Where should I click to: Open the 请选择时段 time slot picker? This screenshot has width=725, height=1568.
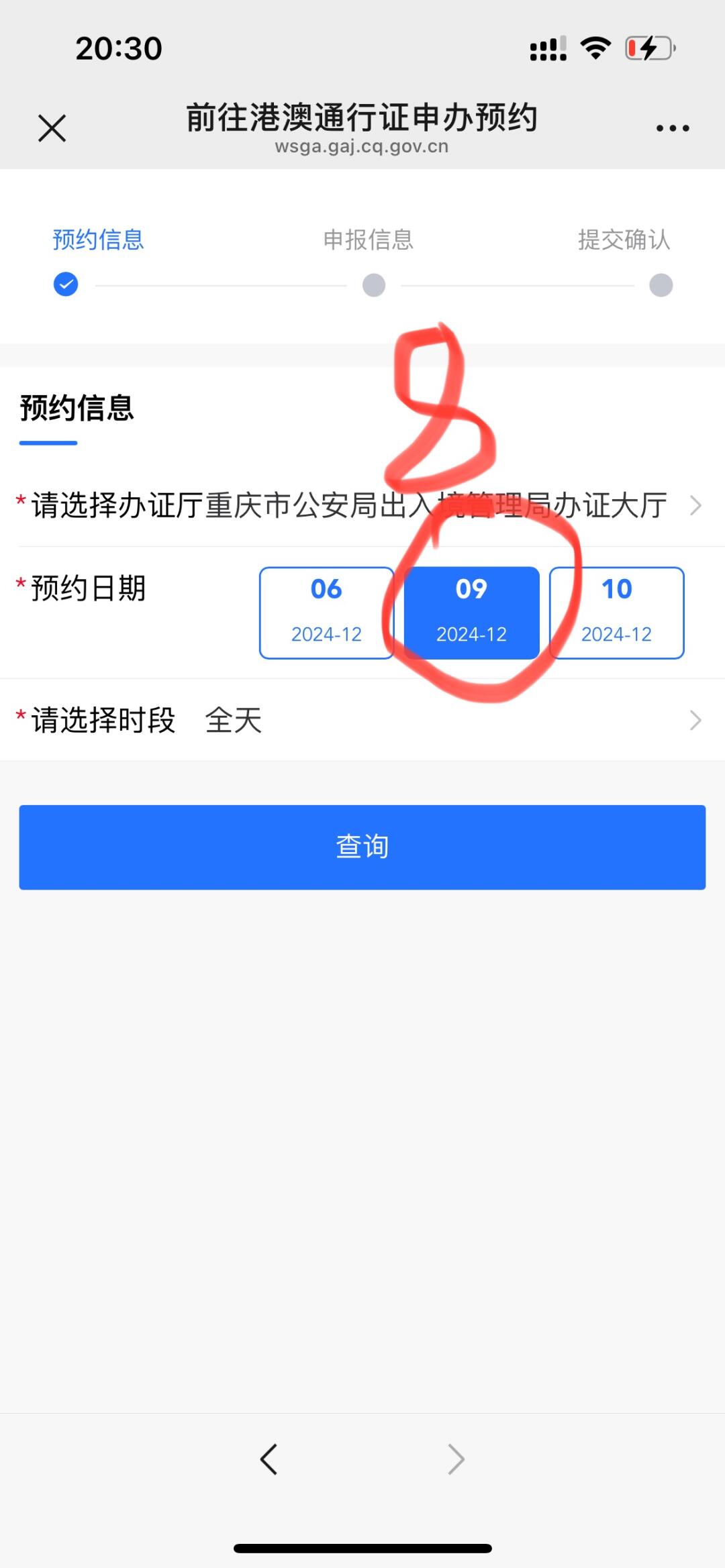click(x=362, y=720)
